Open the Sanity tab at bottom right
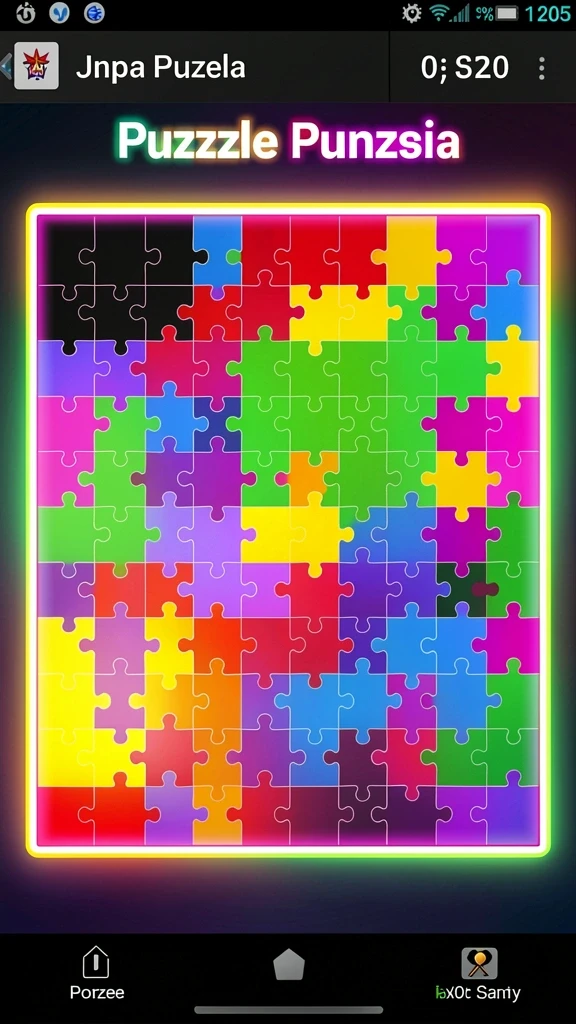 (x=479, y=975)
